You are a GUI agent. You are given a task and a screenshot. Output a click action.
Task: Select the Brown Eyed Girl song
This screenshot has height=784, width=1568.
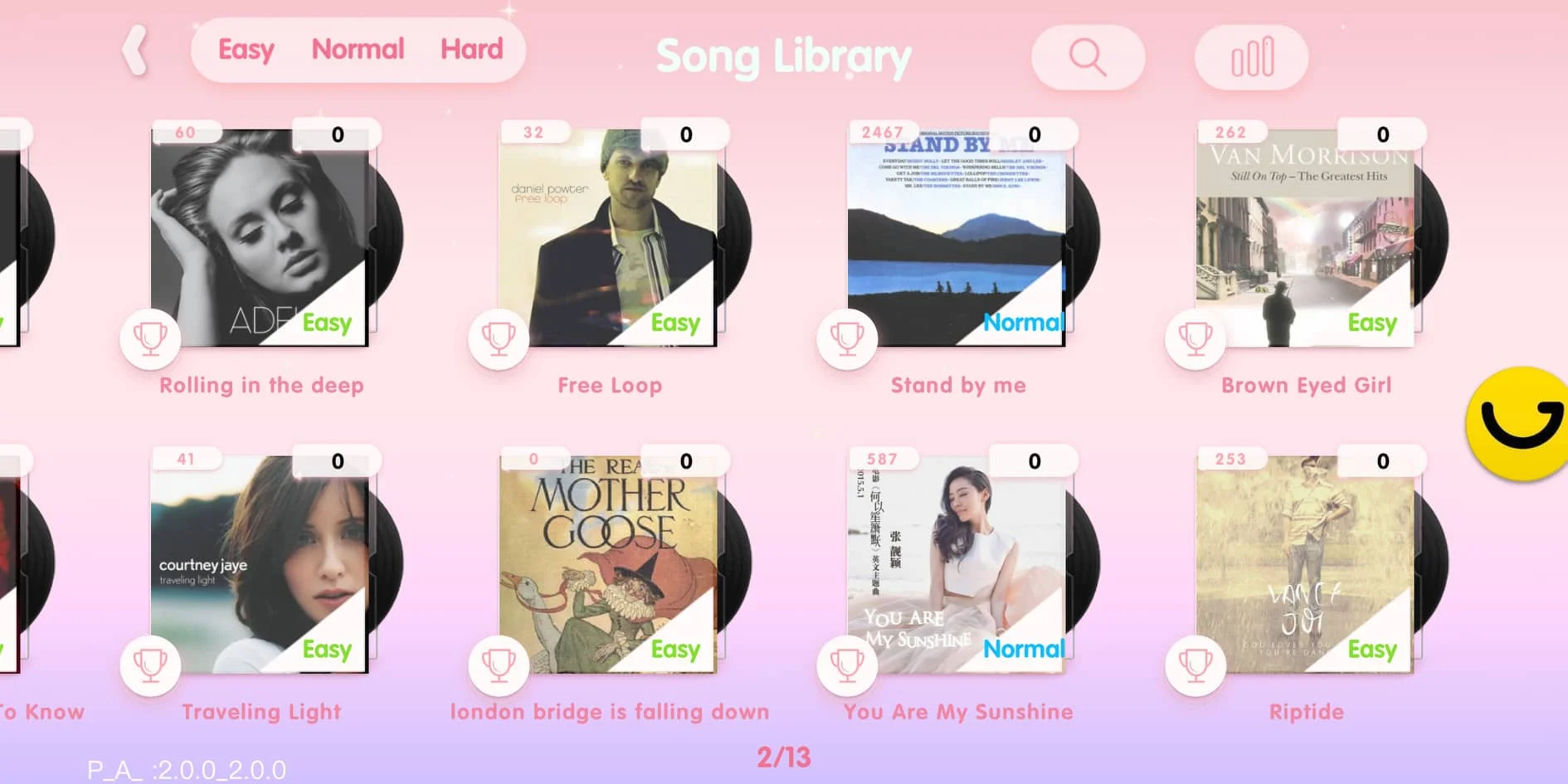point(1305,238)
